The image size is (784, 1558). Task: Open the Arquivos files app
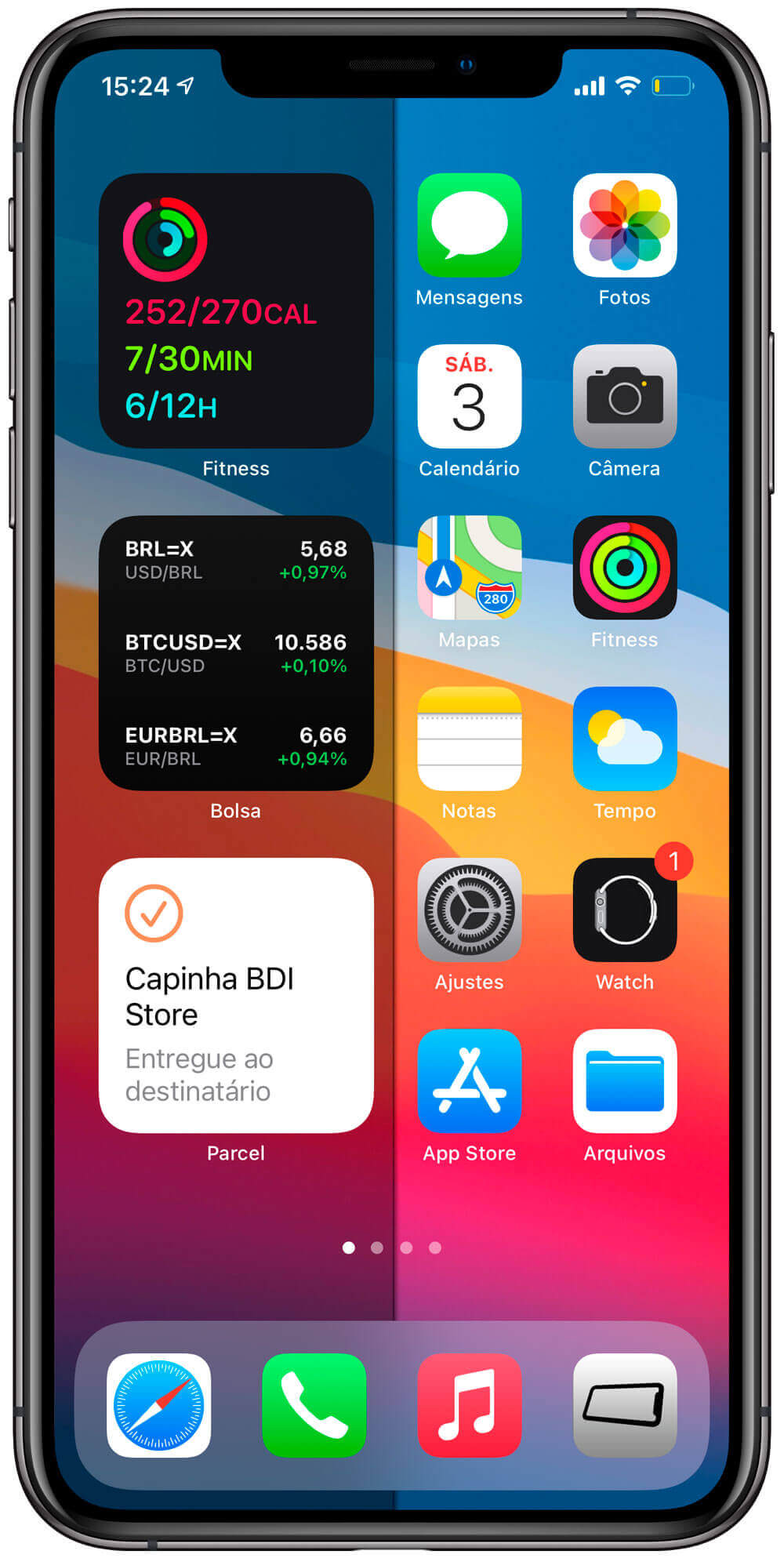[x=624, y=1080]
